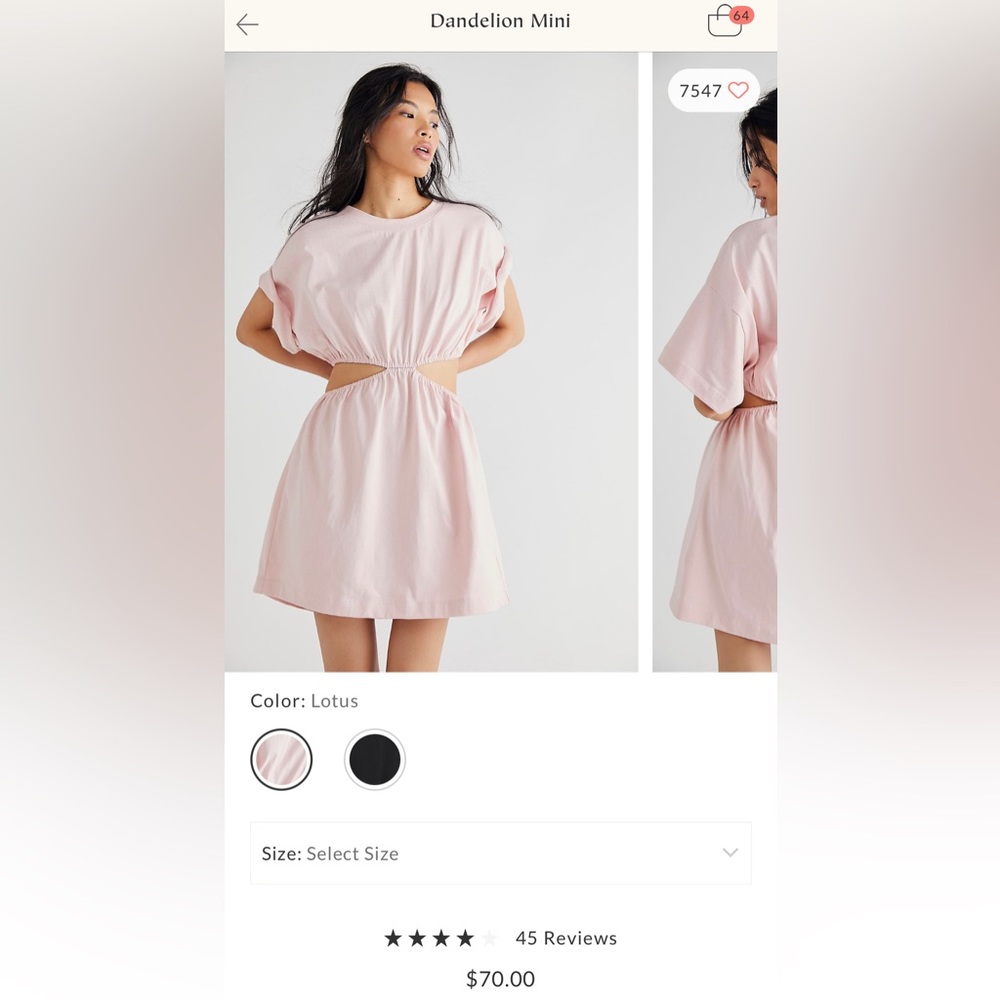Expand the Select Size dropdown

pos(500,853)
